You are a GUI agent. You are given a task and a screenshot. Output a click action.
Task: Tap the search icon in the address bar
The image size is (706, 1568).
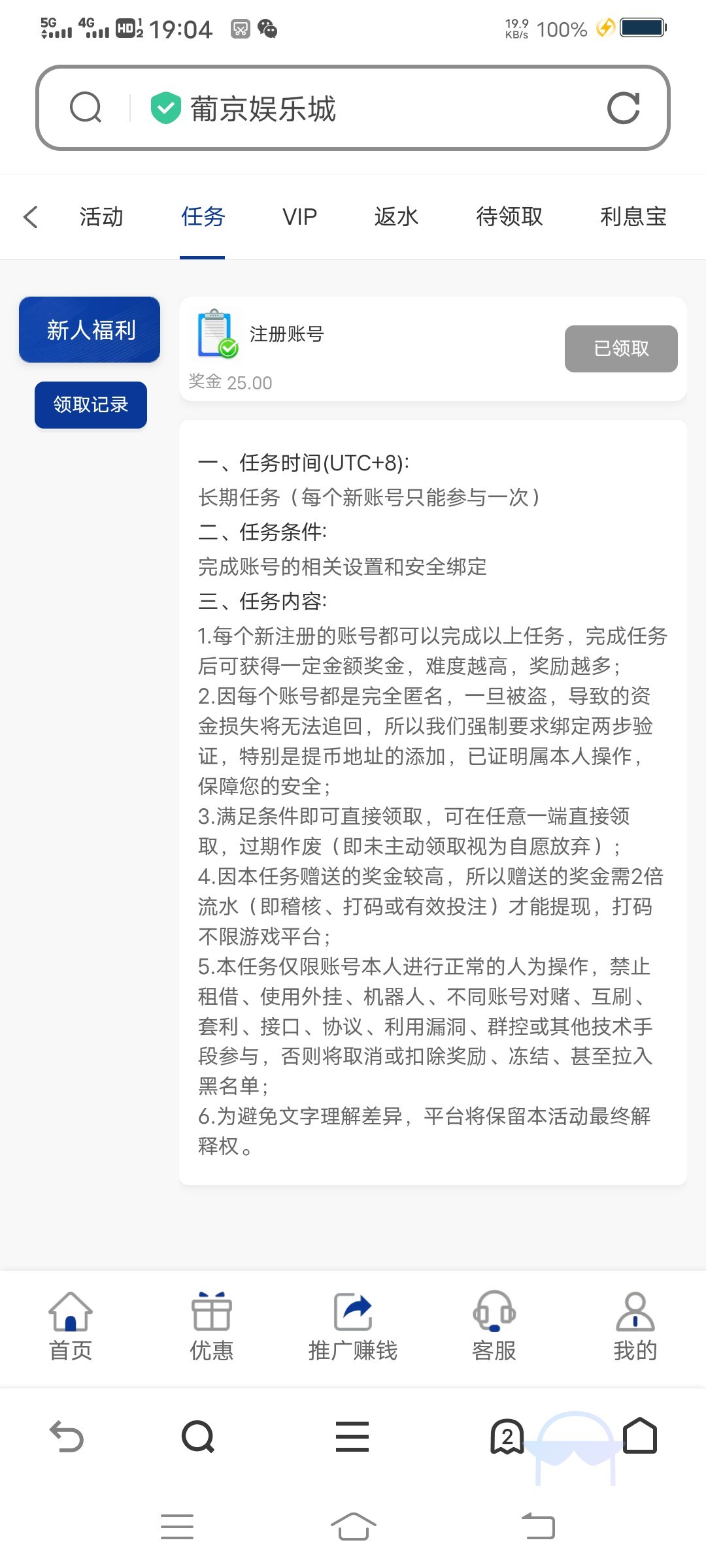click(x=86, y=108)
